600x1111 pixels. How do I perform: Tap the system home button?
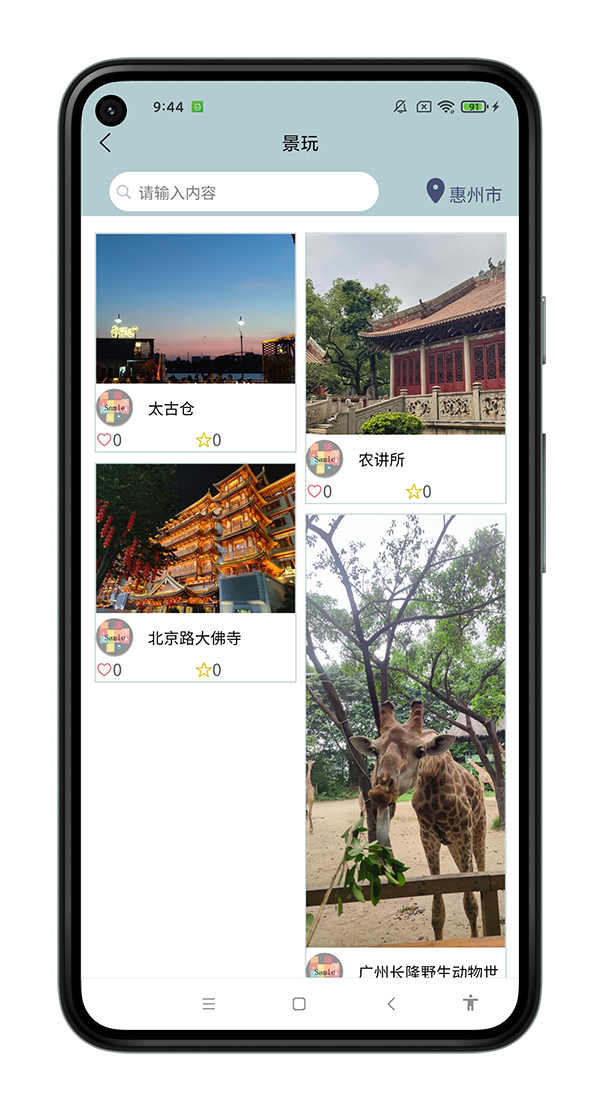coord(299,1004)
